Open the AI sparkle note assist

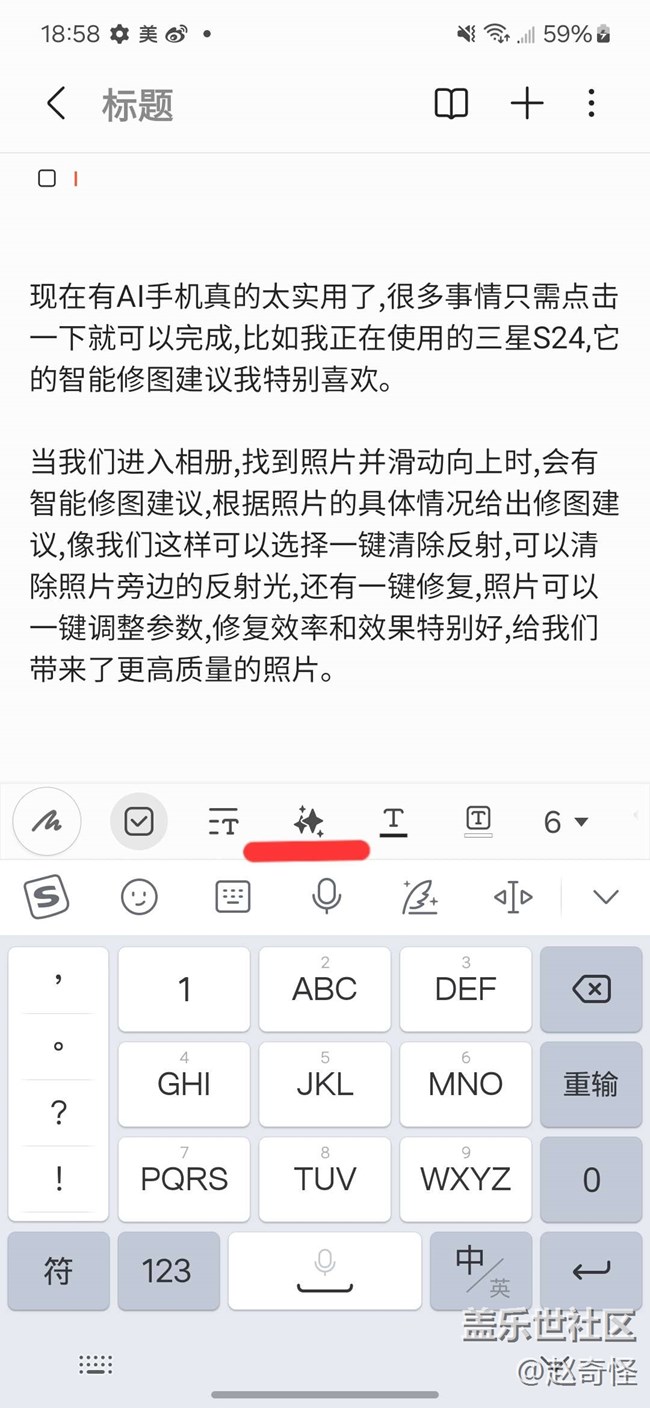pyautogui.click(x=309, y=822)
